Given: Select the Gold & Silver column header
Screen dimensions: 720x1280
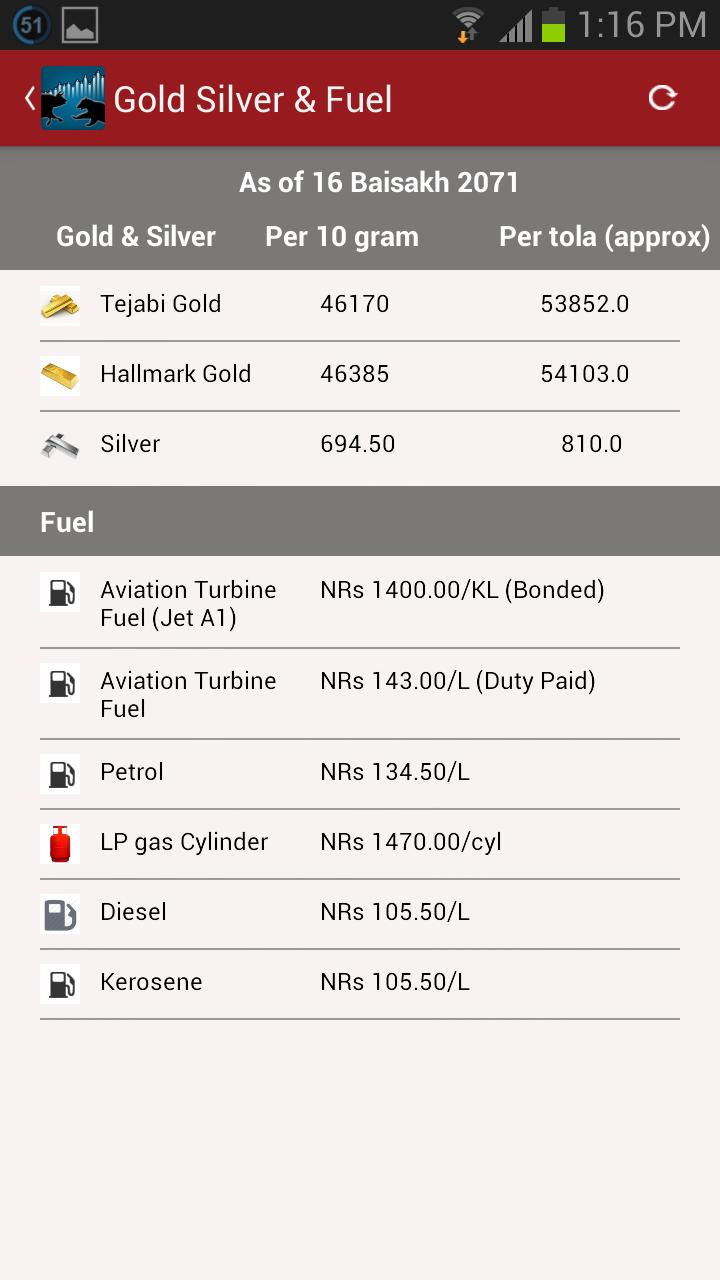Looking at the screenshot, I should [136, 237].
